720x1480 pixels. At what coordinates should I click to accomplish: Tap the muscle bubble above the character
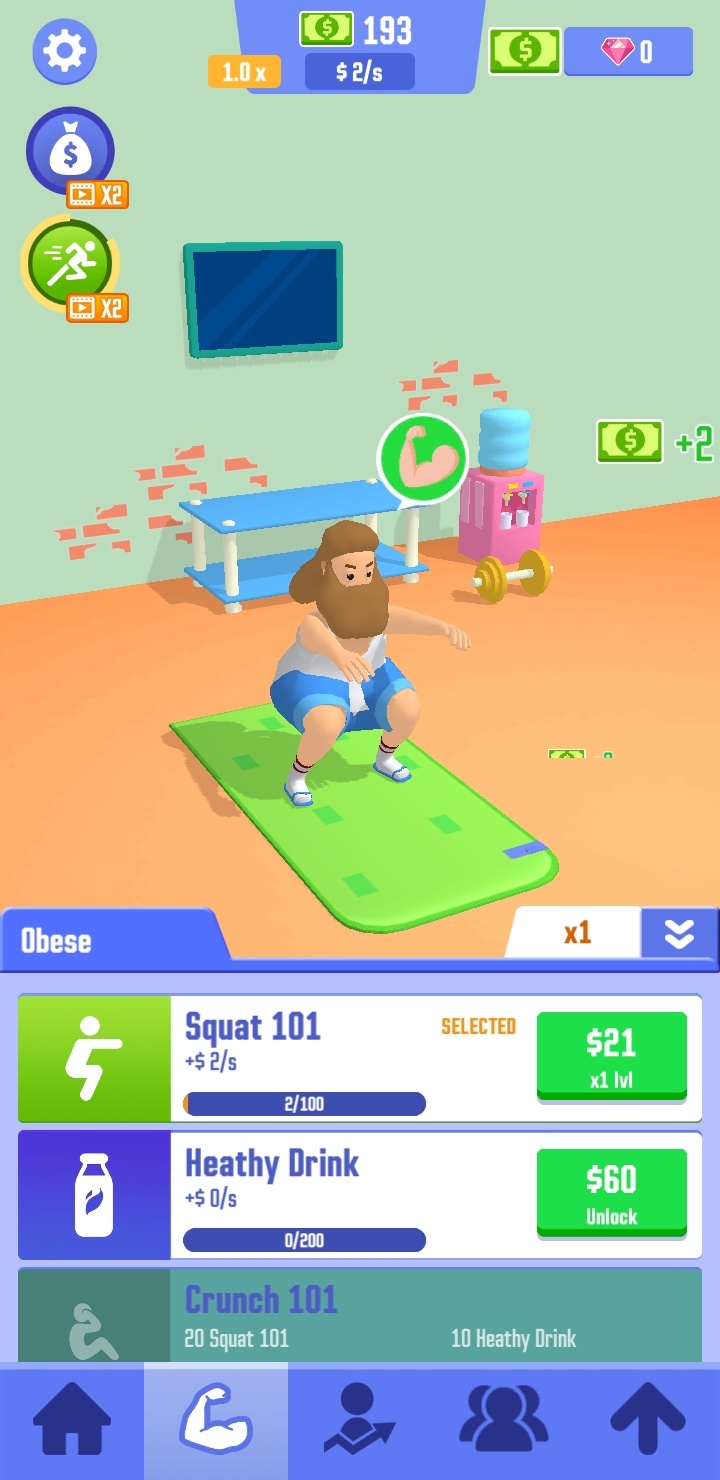[422, 459]
